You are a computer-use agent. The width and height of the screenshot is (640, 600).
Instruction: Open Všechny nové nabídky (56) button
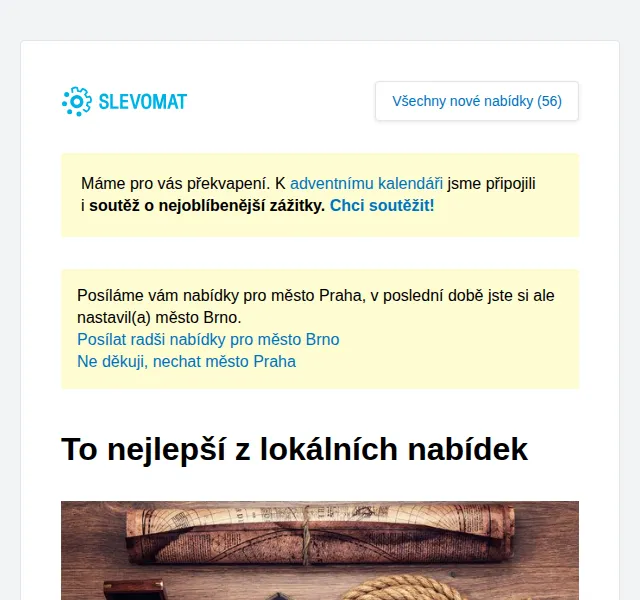click(477, 101)
